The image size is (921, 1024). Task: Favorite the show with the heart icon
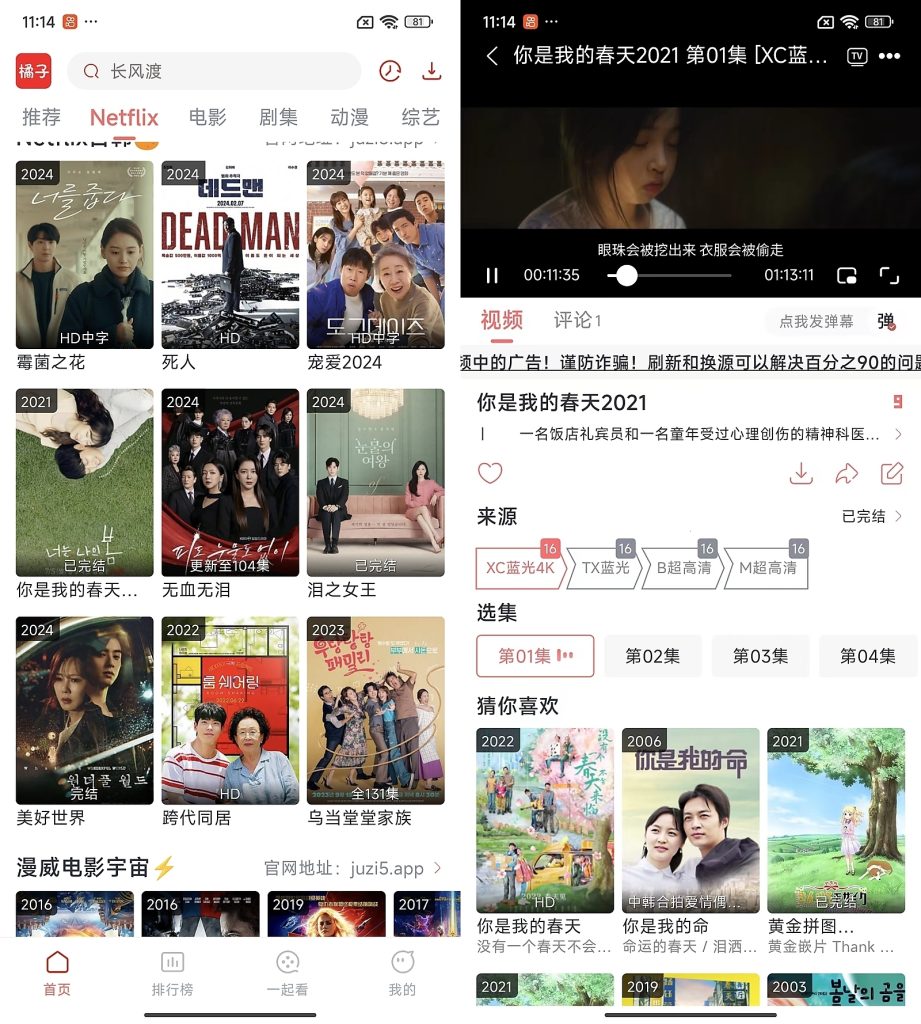[x=489, y=472]
